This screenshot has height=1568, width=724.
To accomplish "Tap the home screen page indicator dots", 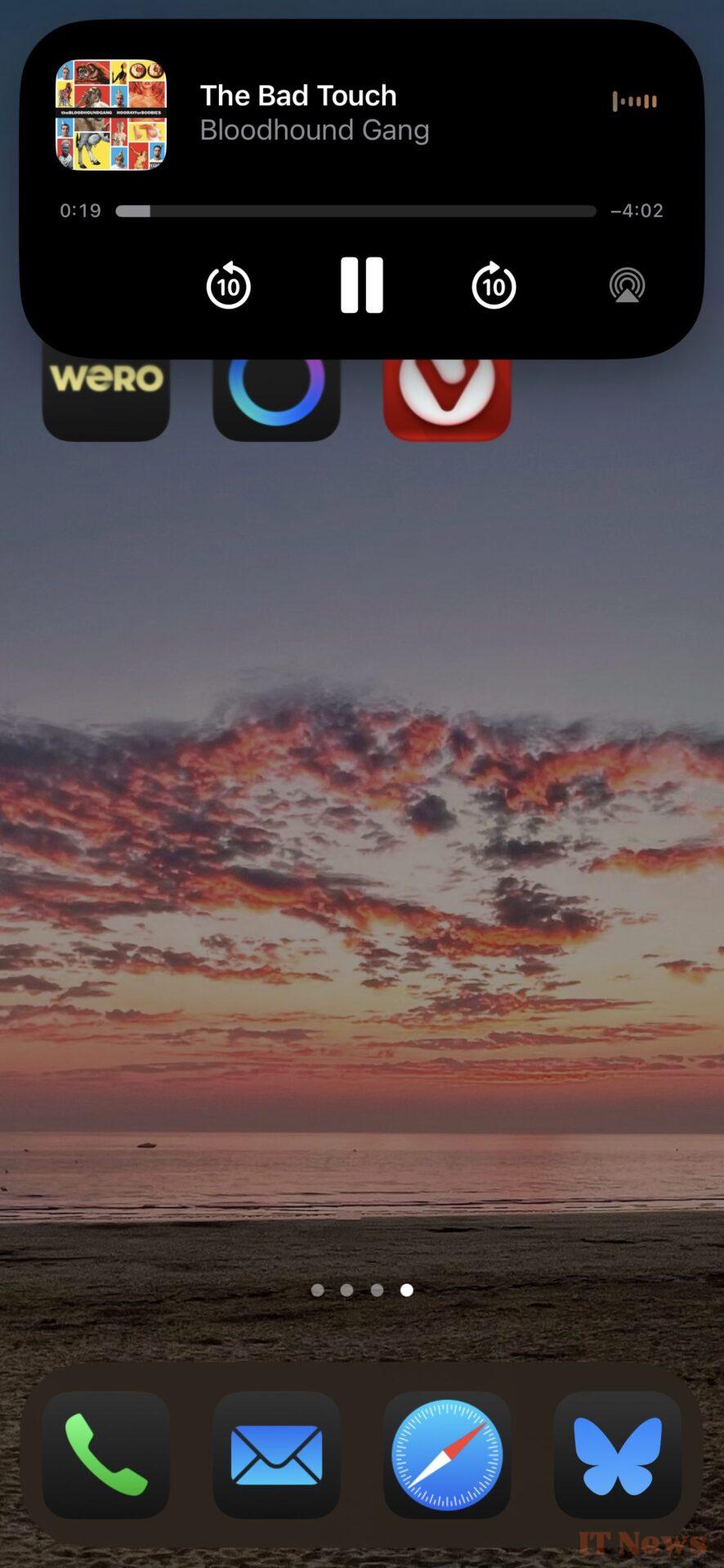I will [x=362, y=1290].
